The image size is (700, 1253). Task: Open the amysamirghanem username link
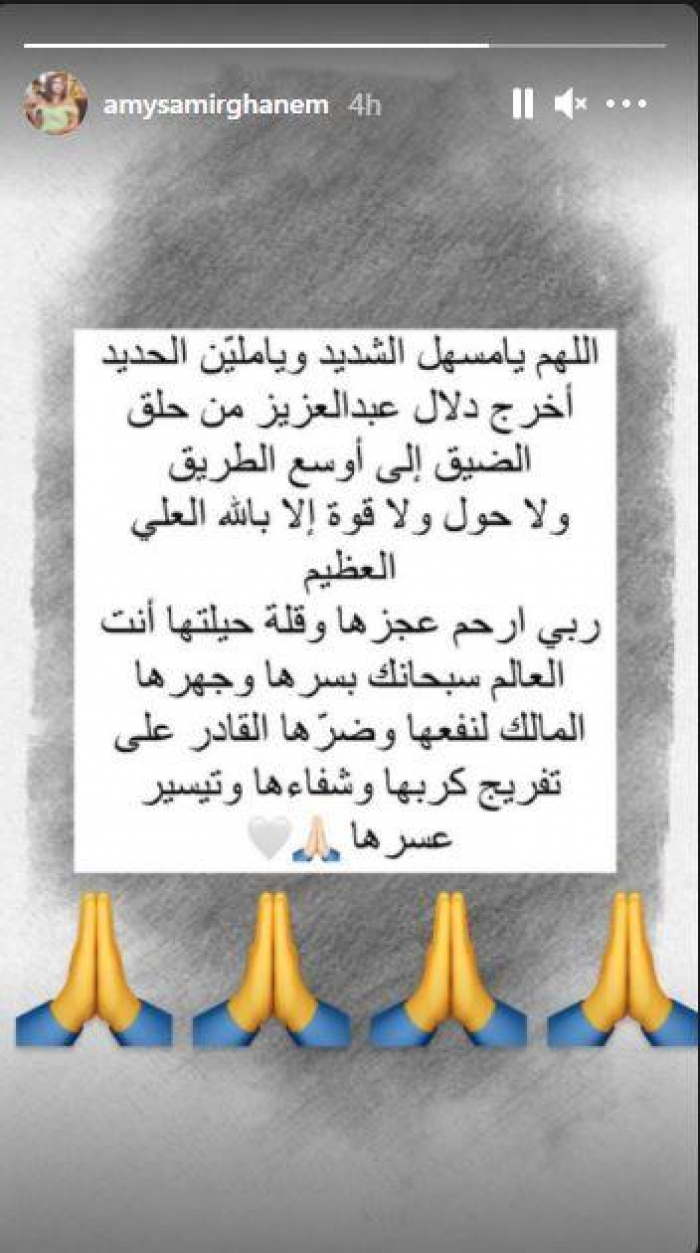pyautogui.click(x=215, y=106)
